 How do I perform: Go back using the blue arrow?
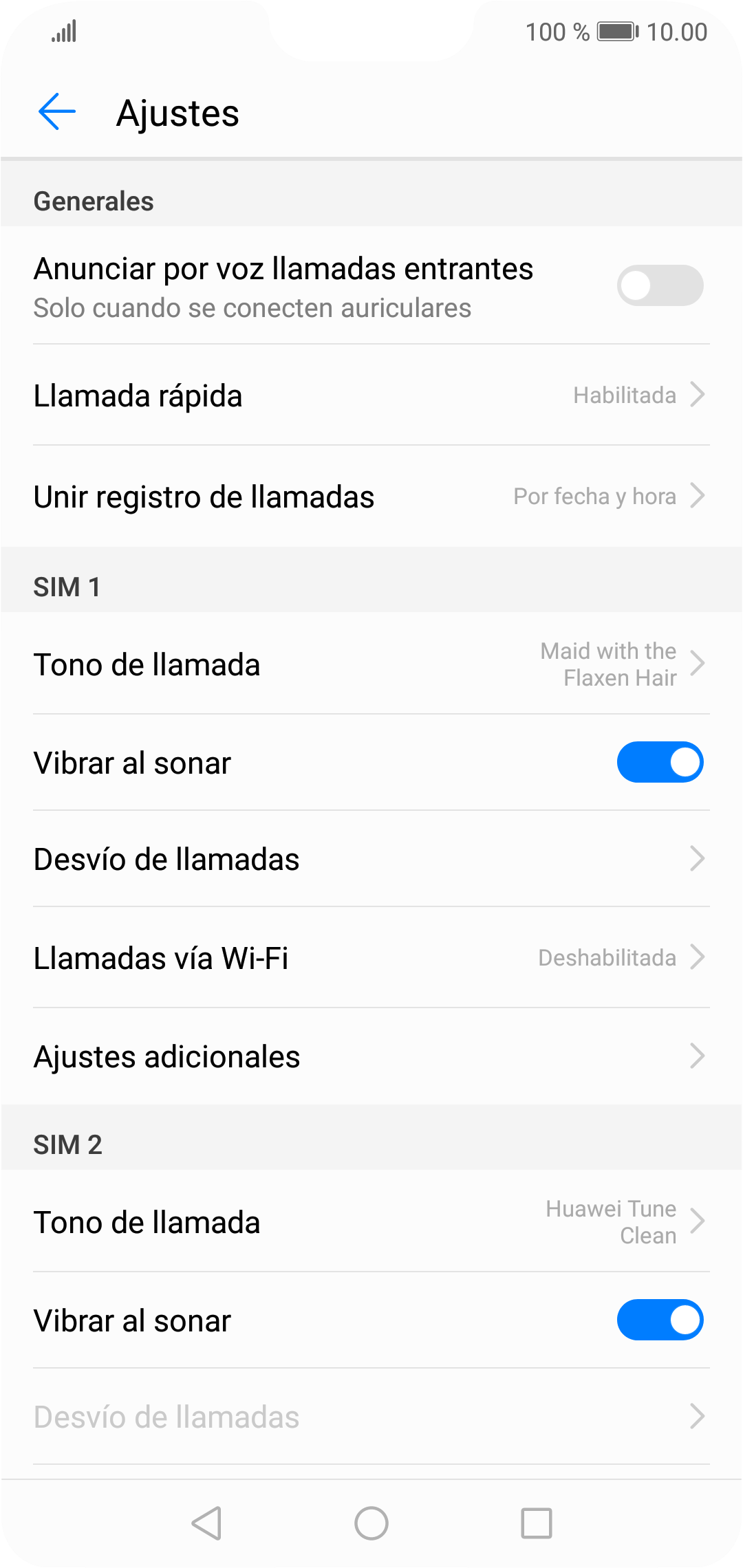tap(57, 111)
